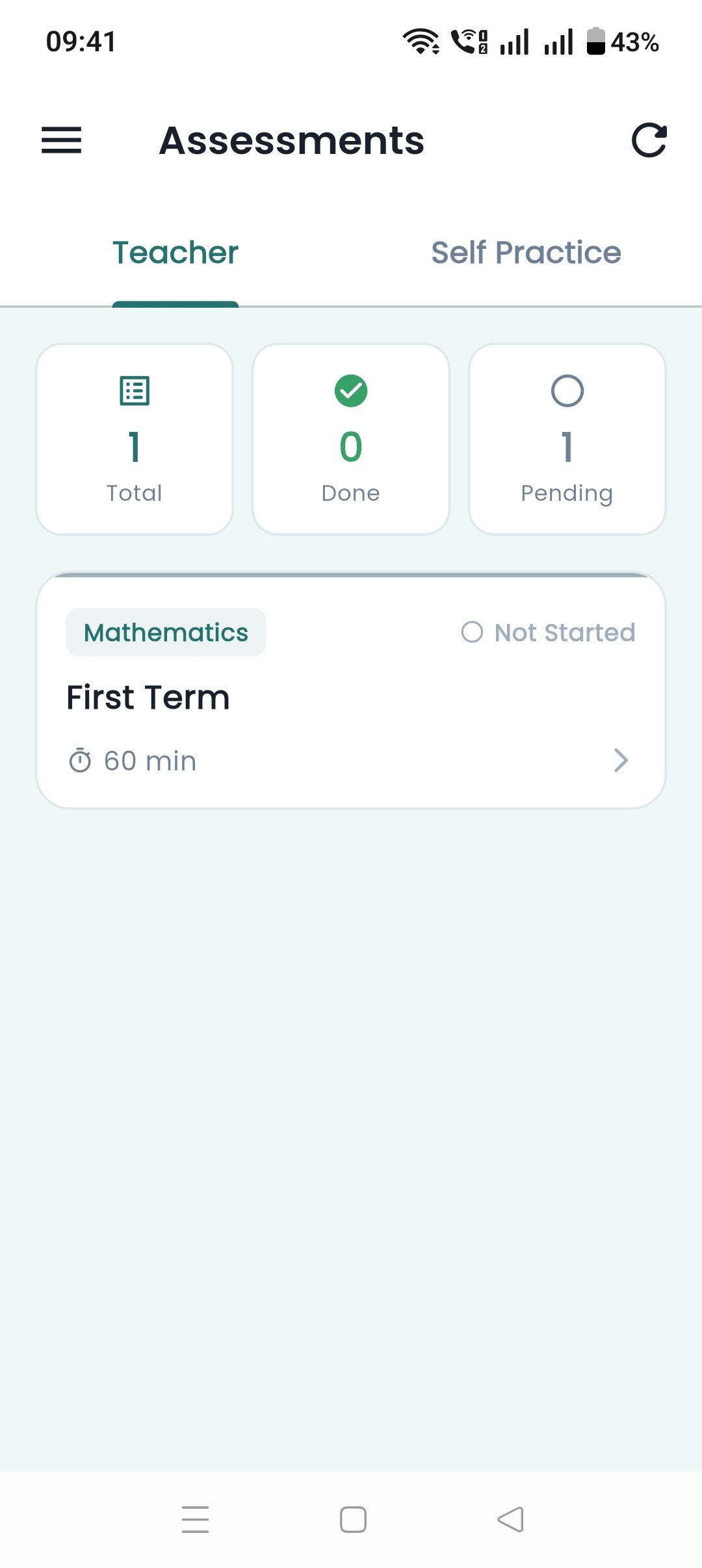Switch to the Self Practice tab
The width and height of the screenshot is (702, 1568).
point(526,253)
